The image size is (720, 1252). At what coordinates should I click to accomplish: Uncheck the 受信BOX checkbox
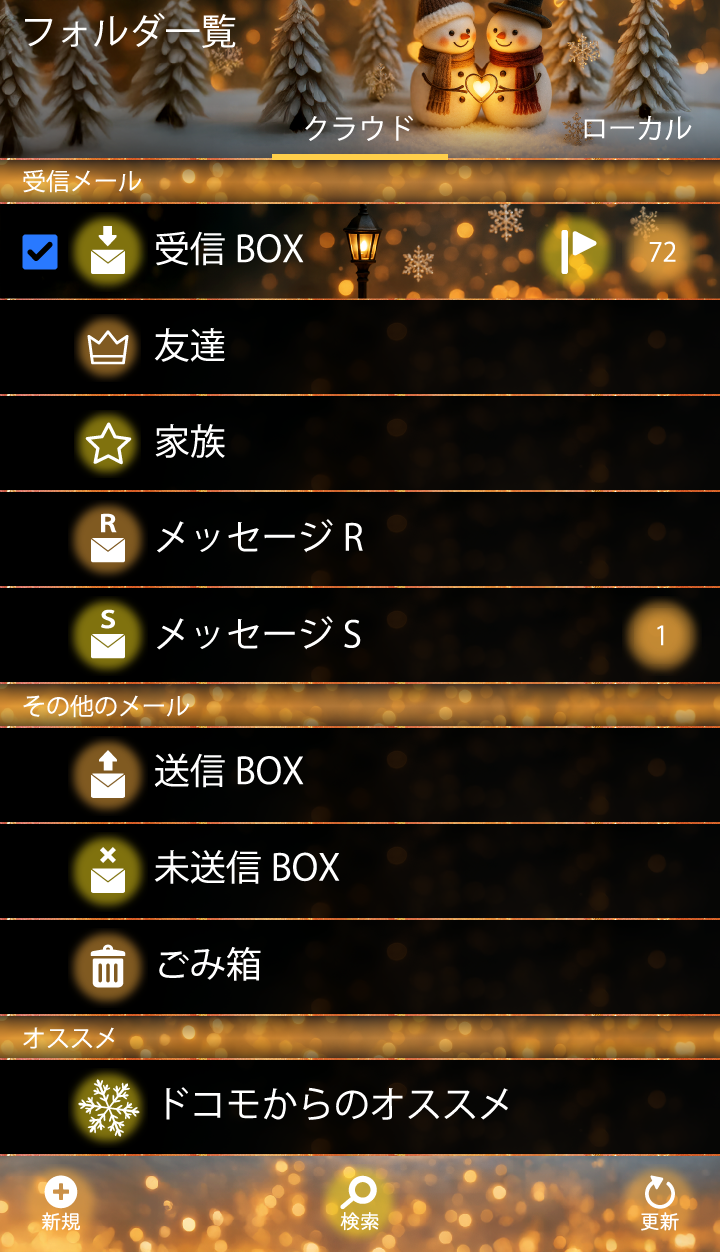click(40, 252)
